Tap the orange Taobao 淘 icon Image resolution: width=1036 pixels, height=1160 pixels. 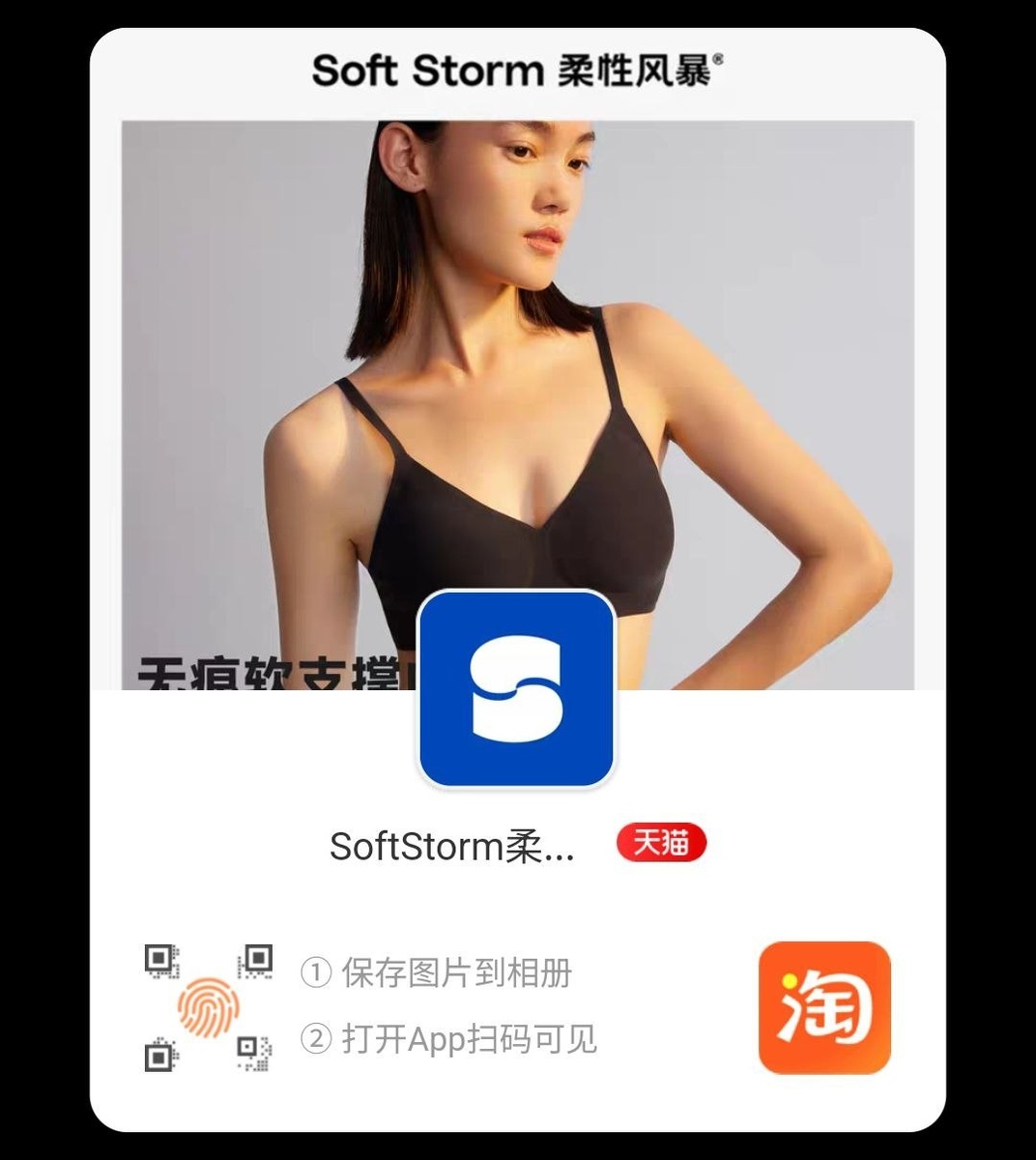tap(826, 1005)
